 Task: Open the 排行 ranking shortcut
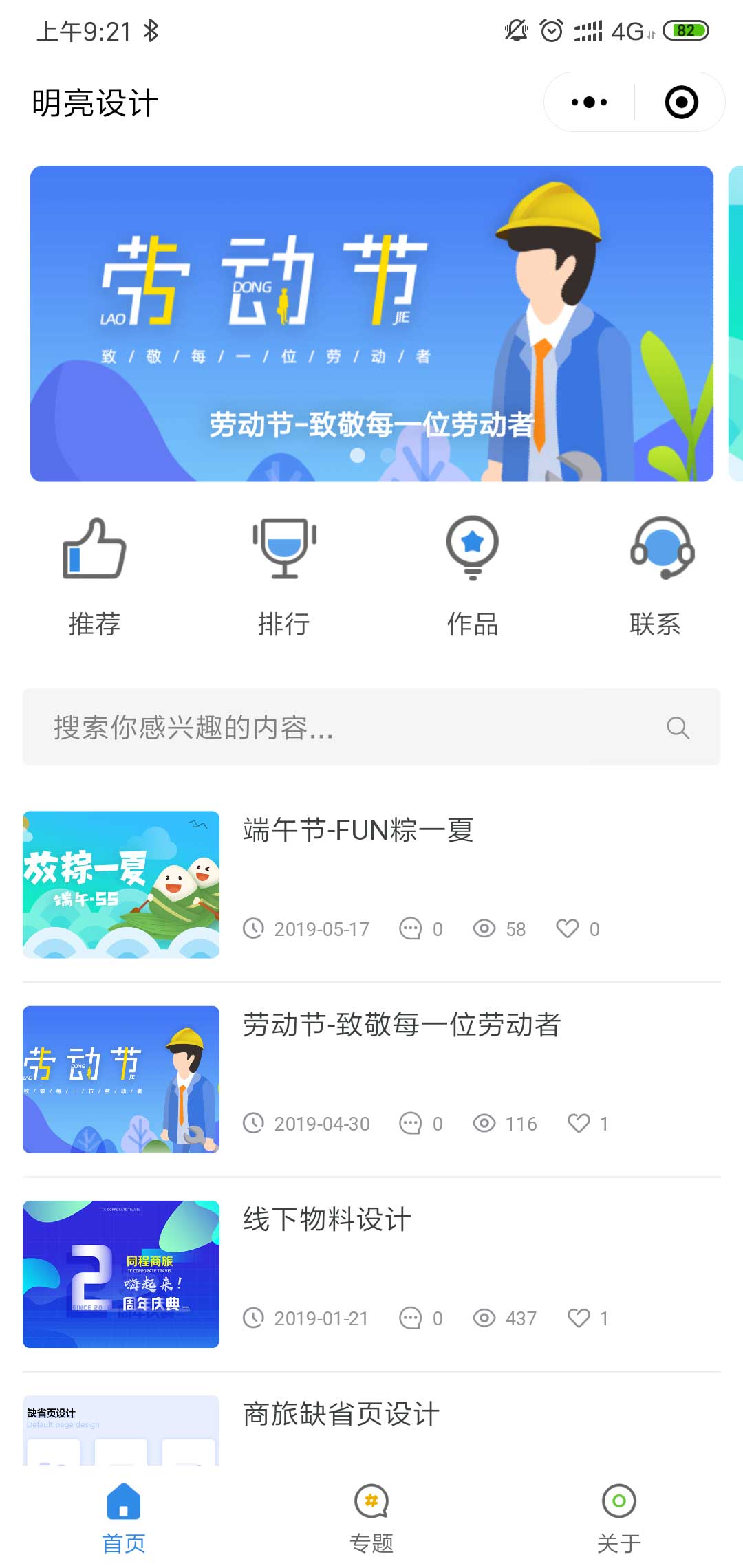point(284,576)
